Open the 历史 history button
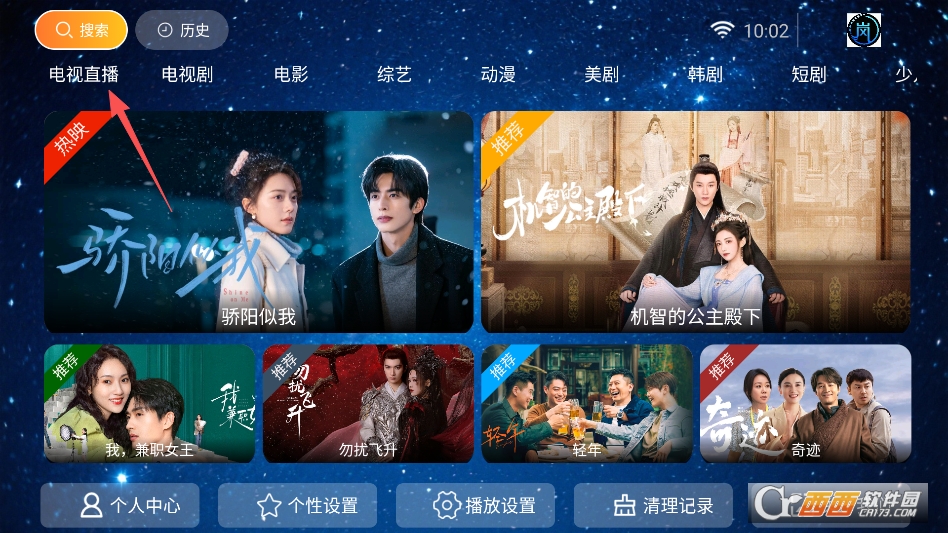 click(182, 30)
